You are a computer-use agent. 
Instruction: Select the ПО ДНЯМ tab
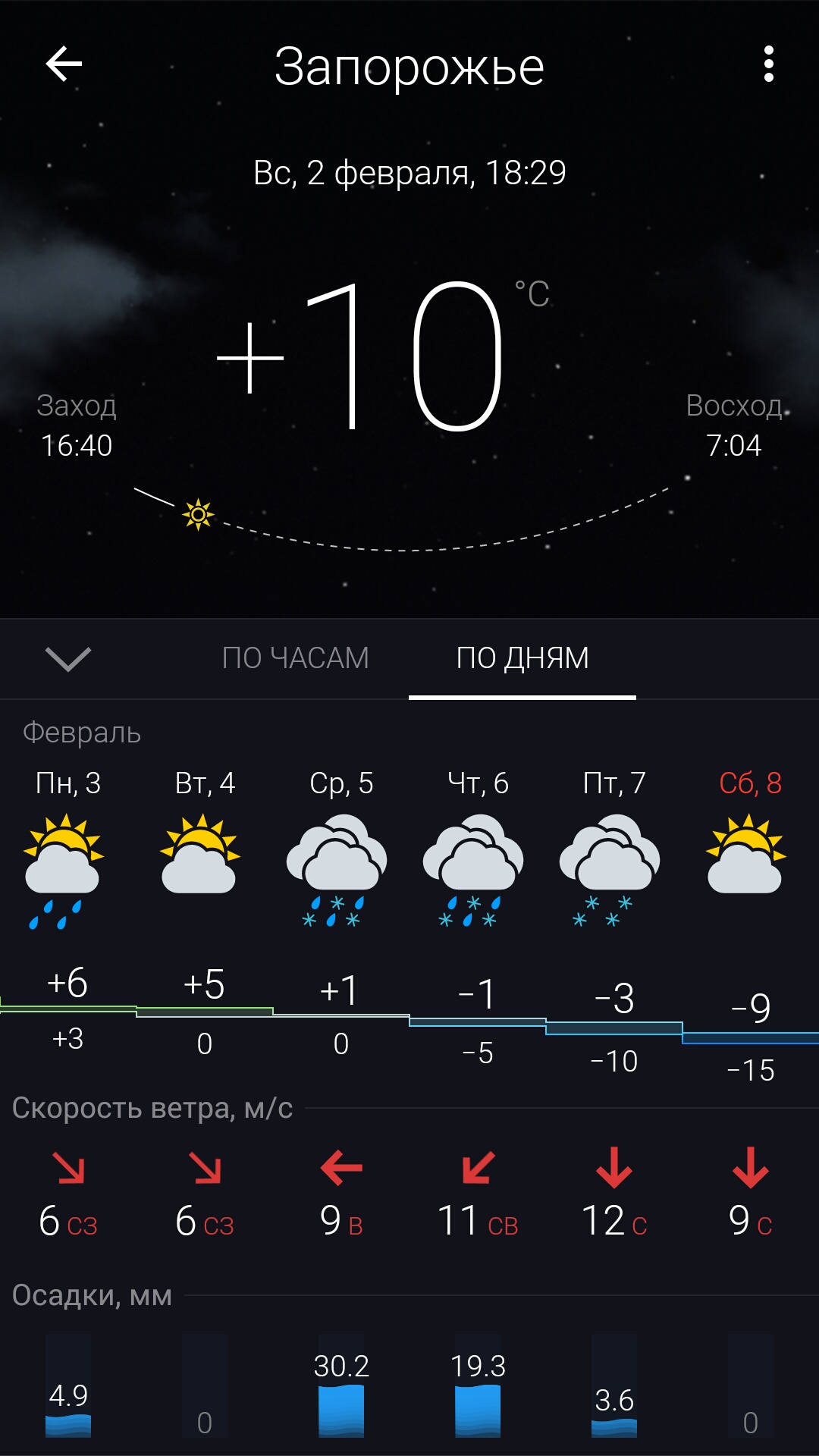coord(522,657)
